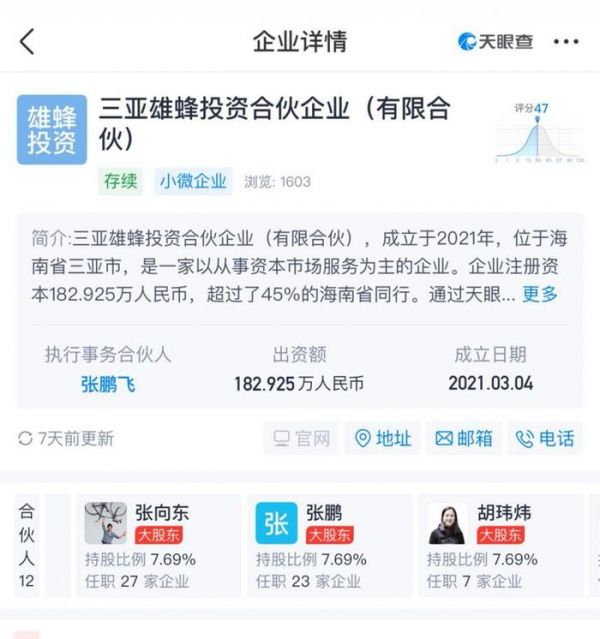This screenshot has height=639, width=600.
Task: View partner card for 张鹏
Action: pyautogui.click(x=328, y=545)
